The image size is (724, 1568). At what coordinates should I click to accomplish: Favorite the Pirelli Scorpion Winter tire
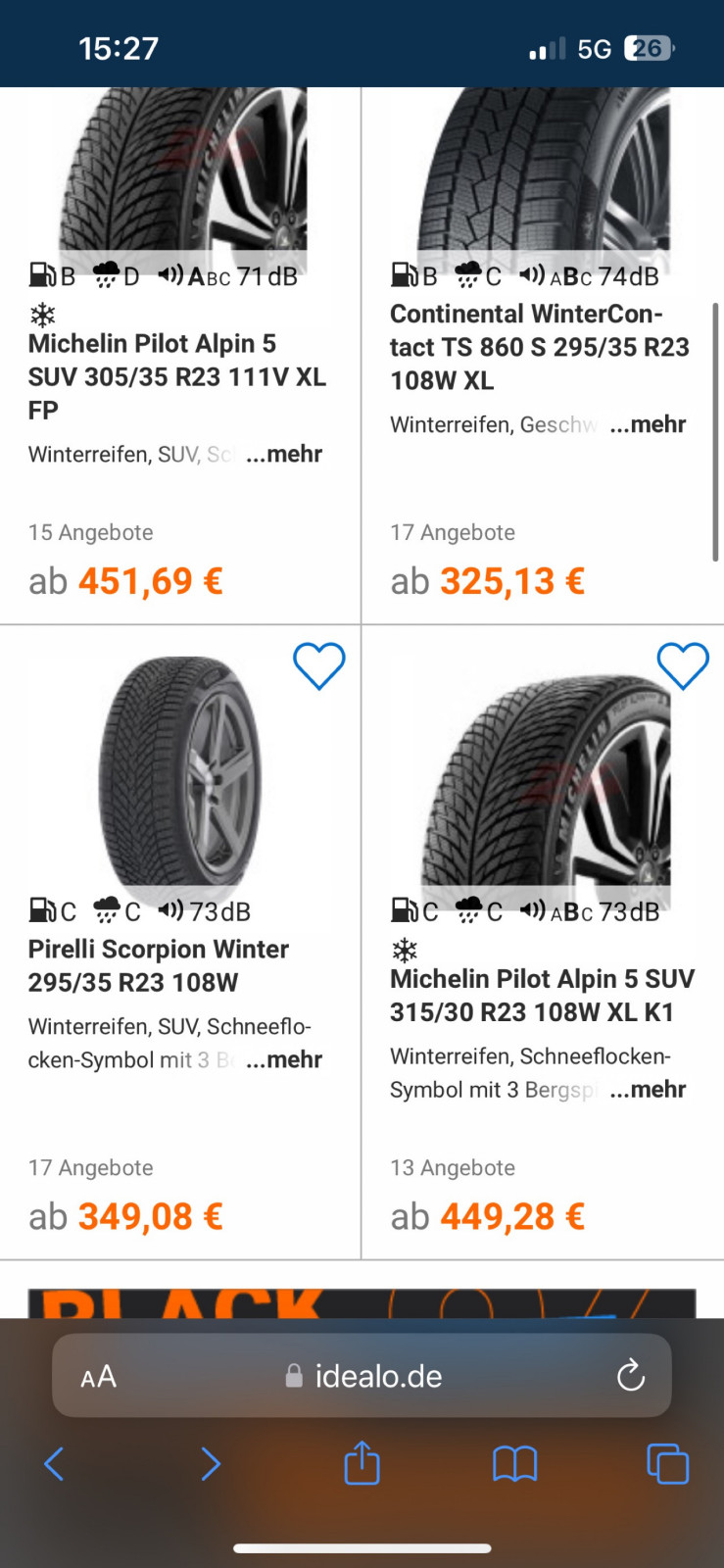click(x=319, y=665)
